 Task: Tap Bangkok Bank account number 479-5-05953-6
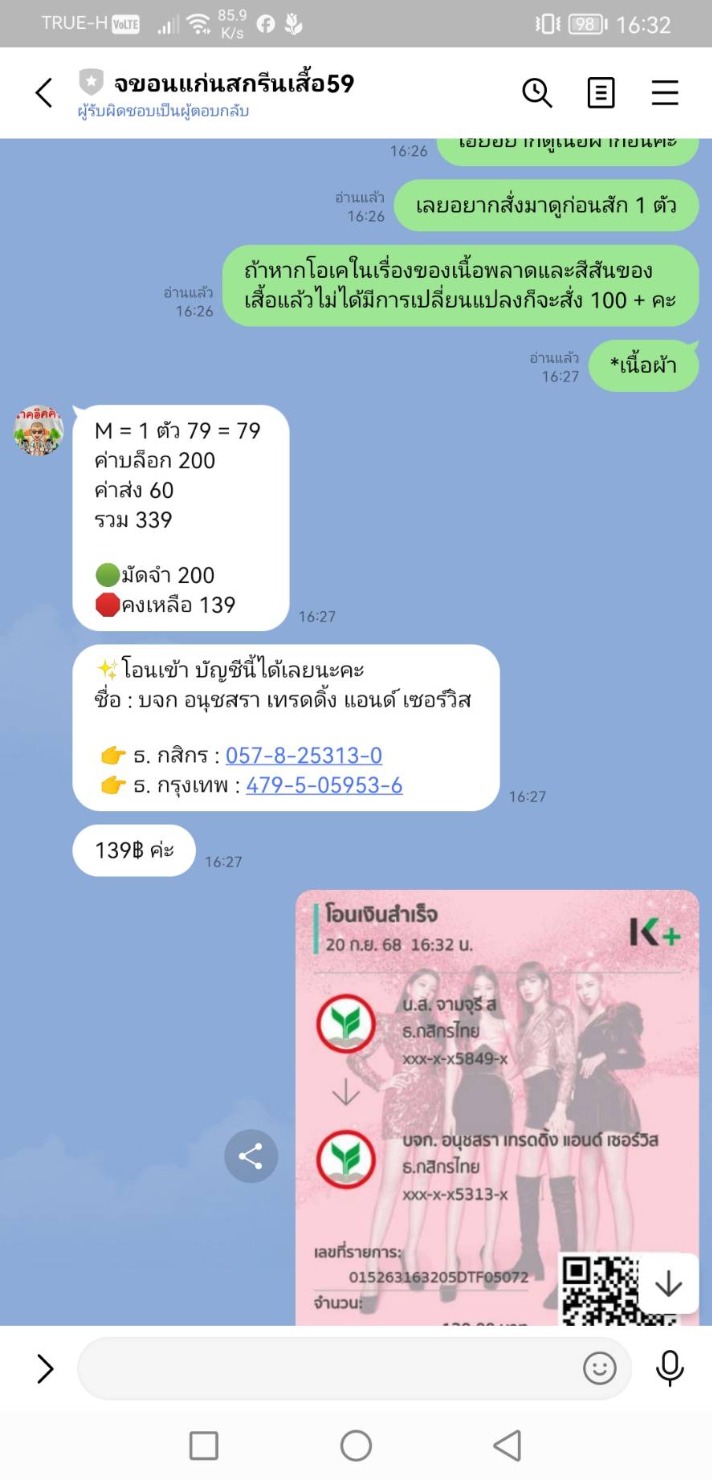(324, 786)
